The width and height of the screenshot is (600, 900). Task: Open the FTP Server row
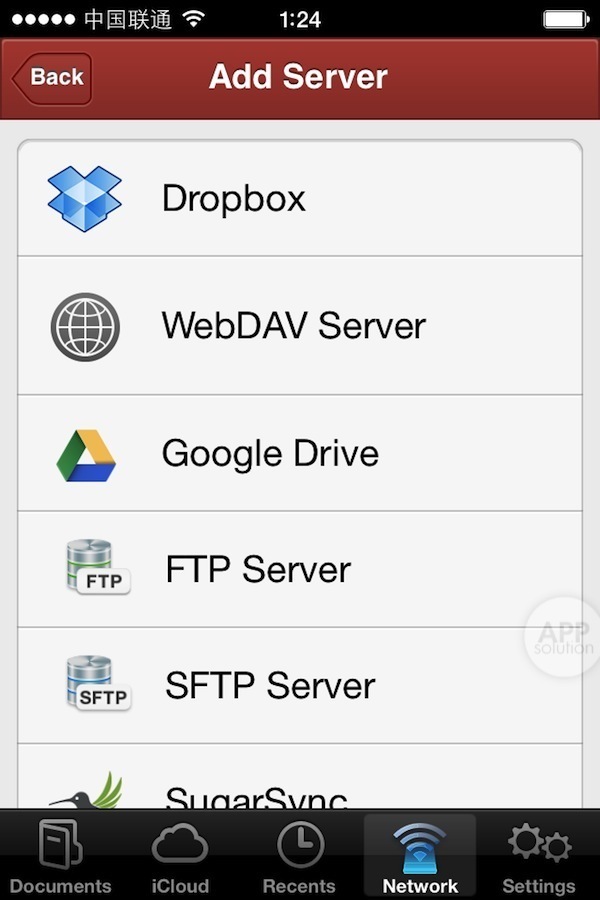click(x=300, y=569)
